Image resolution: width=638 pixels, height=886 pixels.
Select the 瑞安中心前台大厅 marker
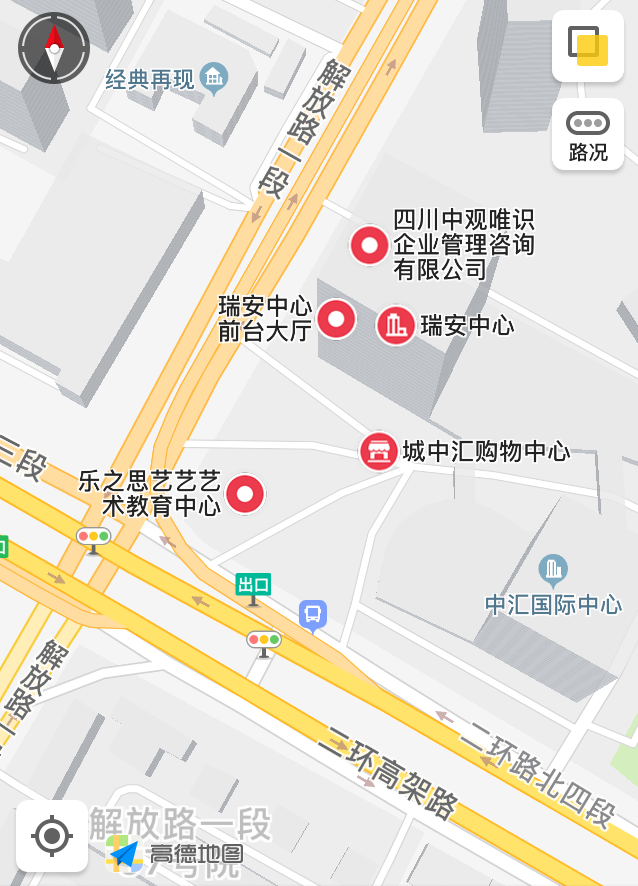[x=336, y=319]
